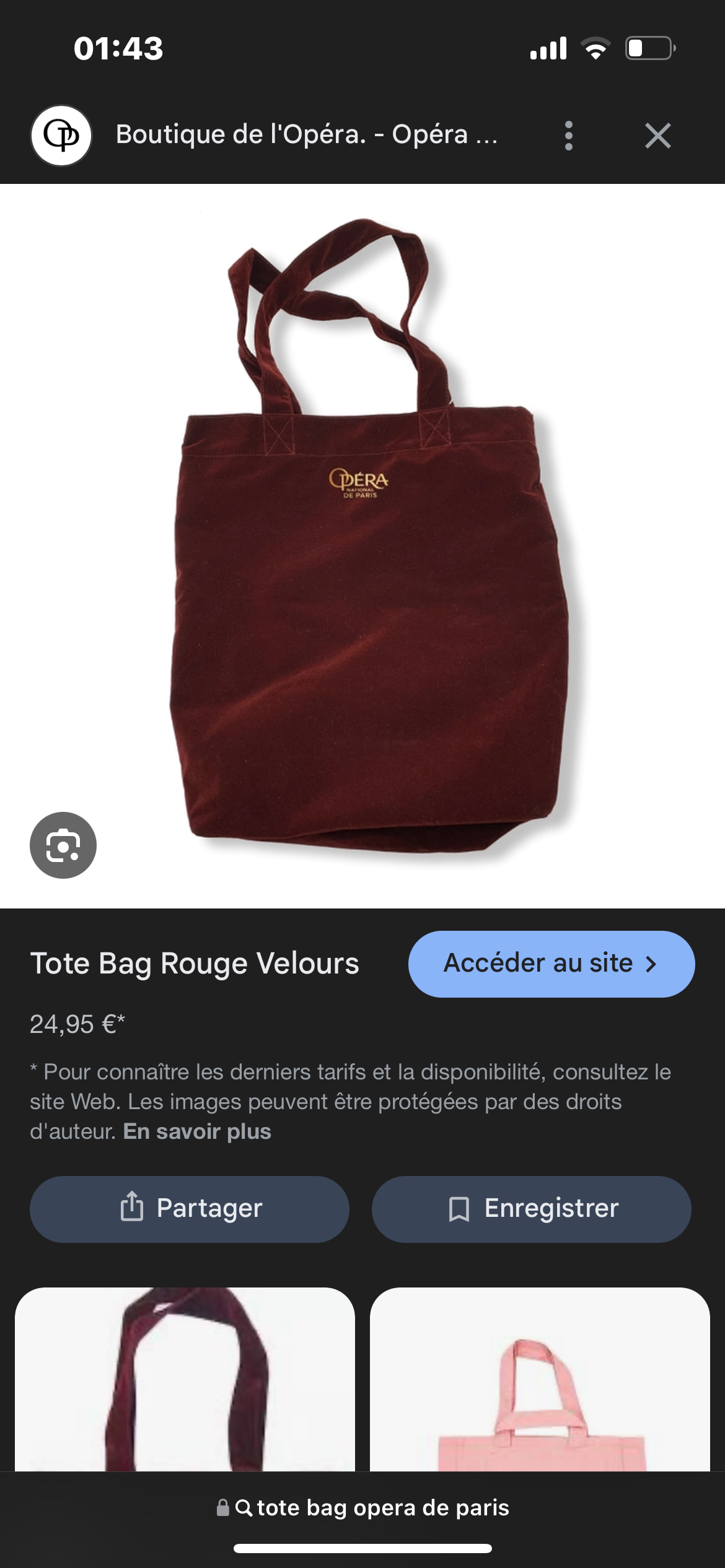This screenshot has height=1568, width=725.
Task: Open the three-dot overflow menu
Action: click(x=568, y=135)
